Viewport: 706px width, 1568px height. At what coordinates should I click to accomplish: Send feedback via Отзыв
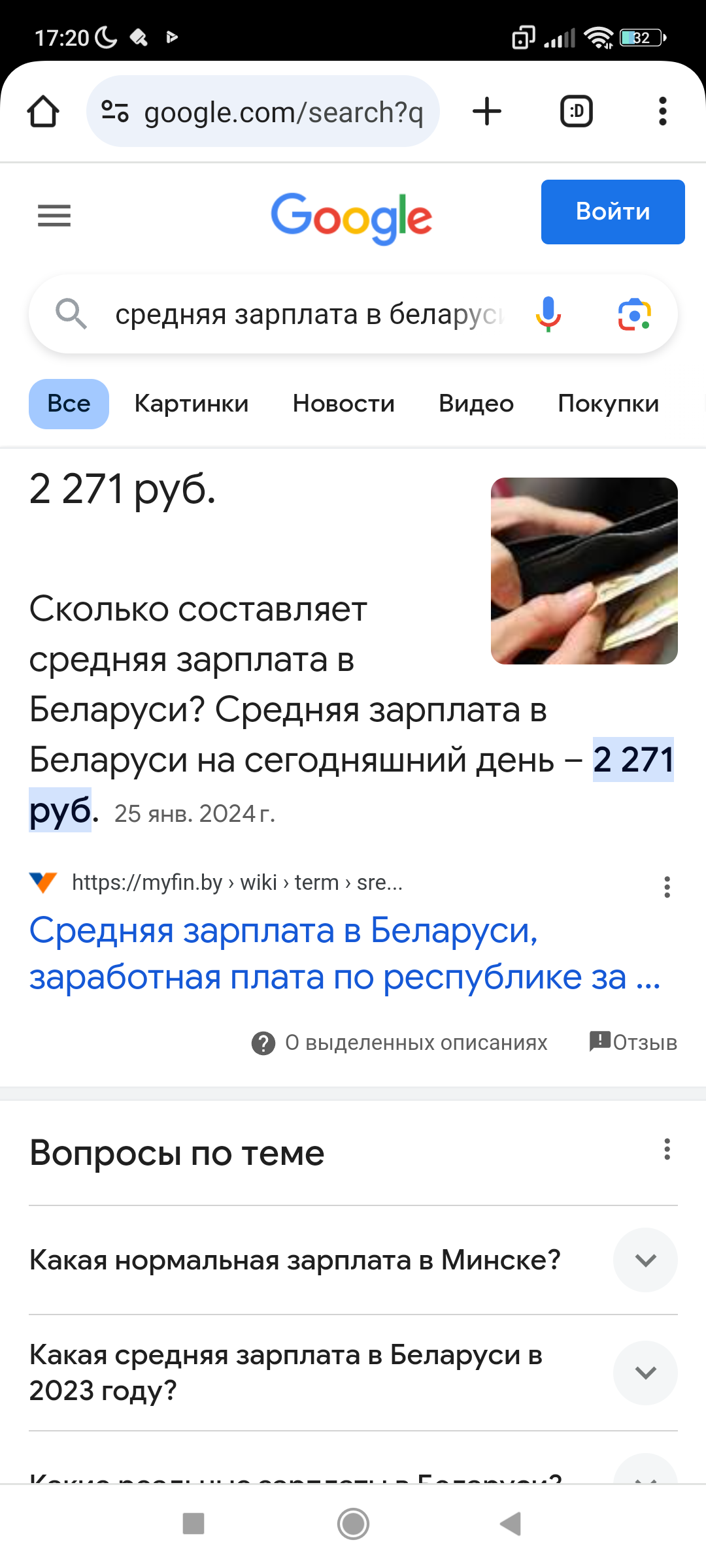(633, 1042)
